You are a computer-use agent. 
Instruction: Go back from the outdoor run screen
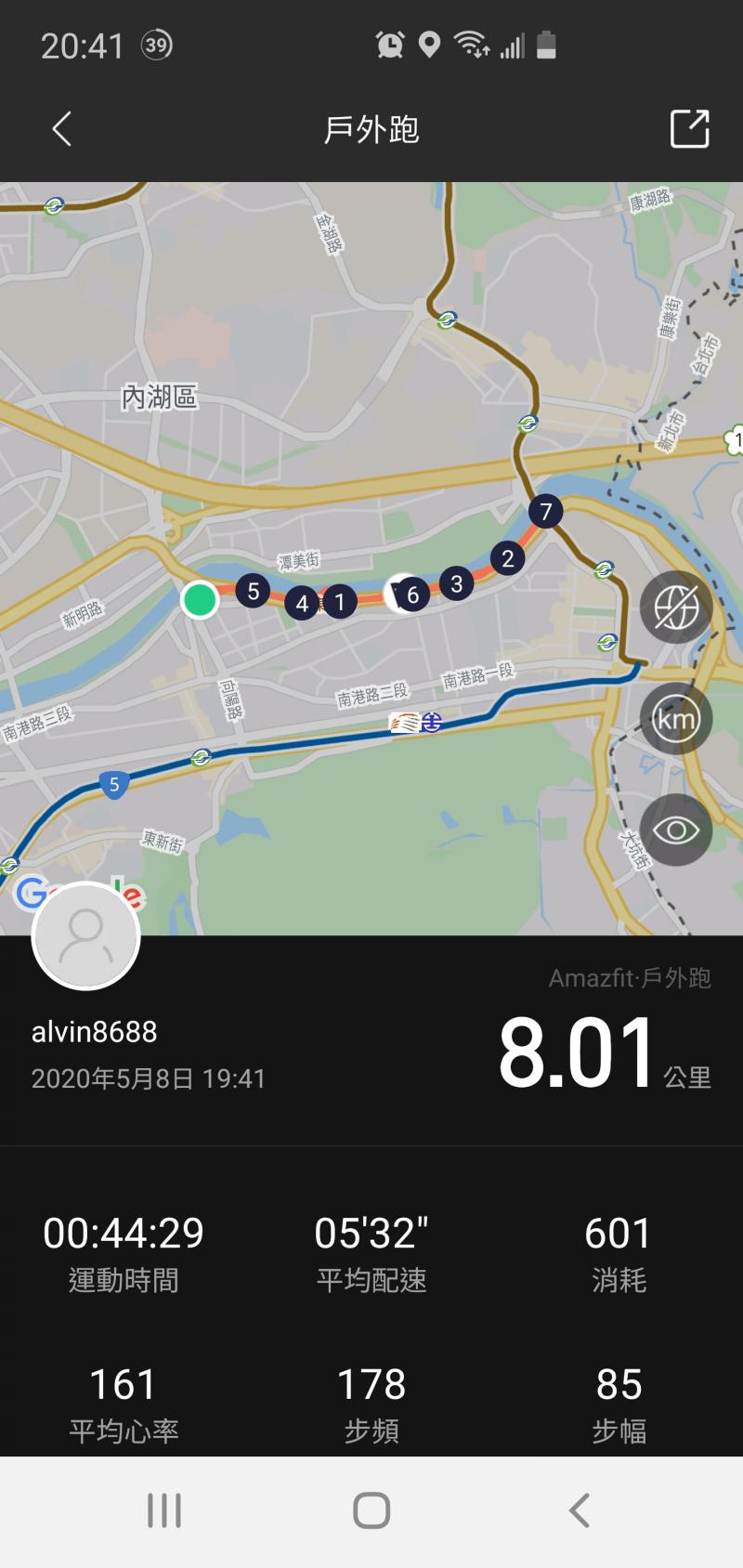coord(62,129)
